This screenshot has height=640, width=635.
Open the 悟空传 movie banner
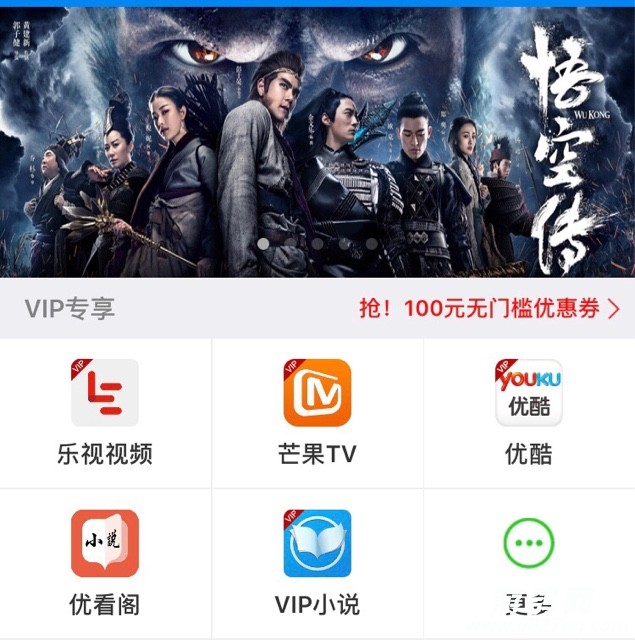317,142
